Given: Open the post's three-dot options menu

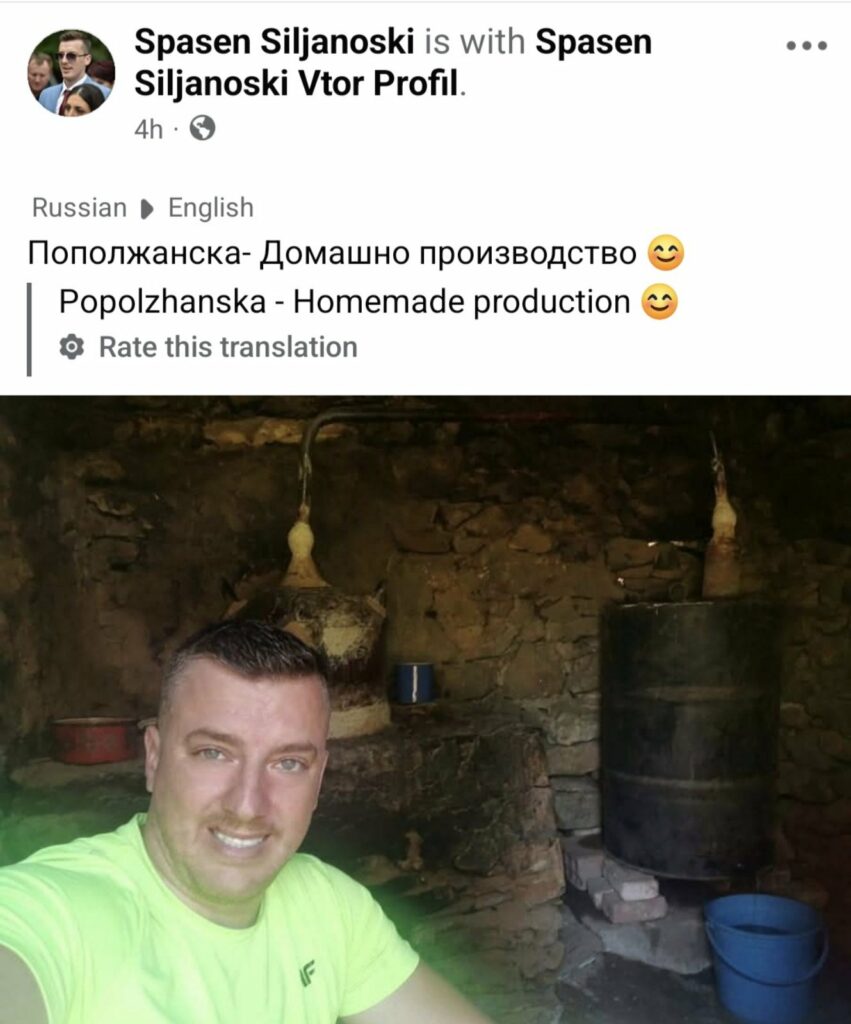Looking at the screenshot, I should click(806, 45).
